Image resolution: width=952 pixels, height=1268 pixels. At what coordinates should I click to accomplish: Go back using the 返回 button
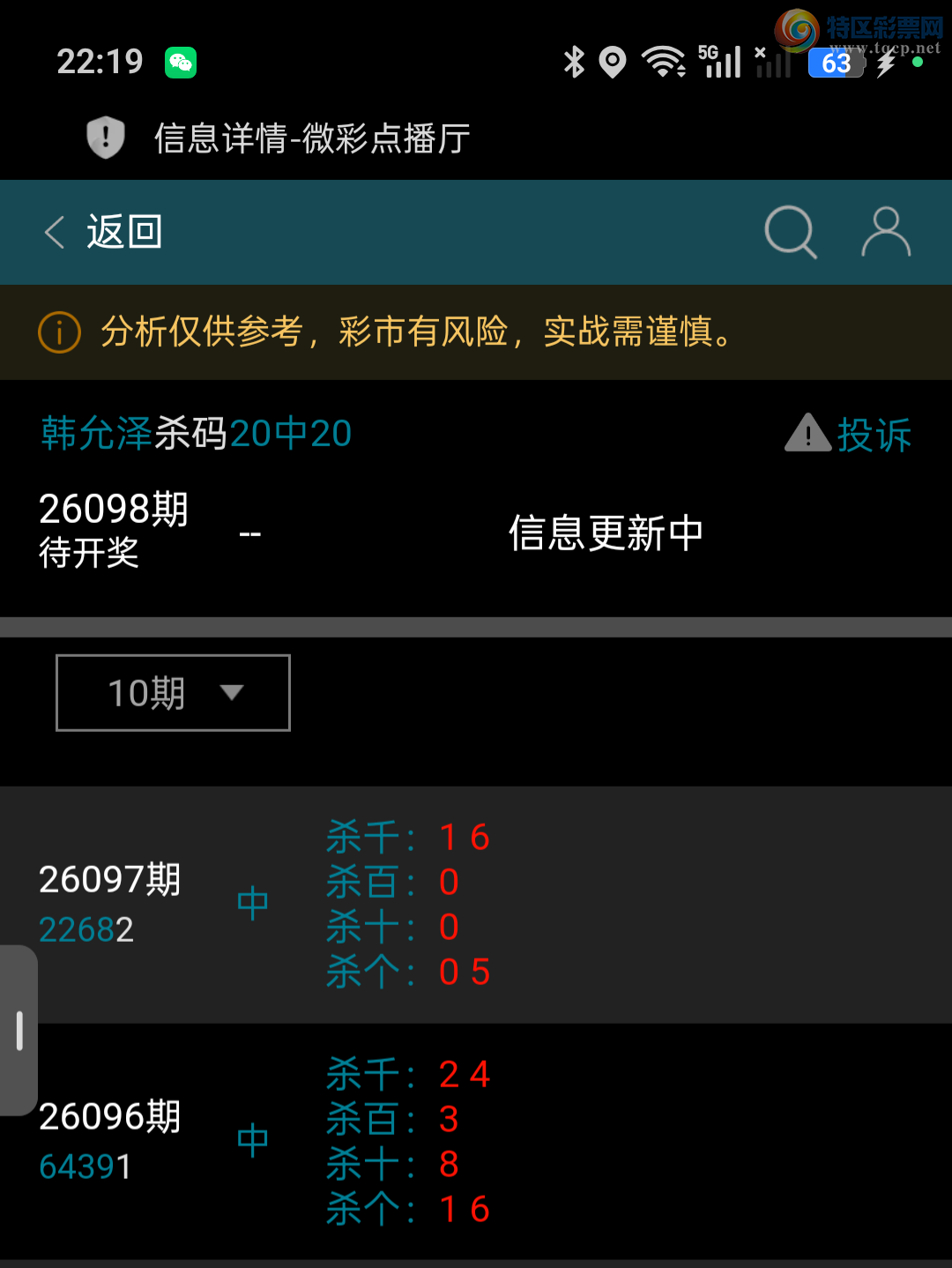pos(104,233)
